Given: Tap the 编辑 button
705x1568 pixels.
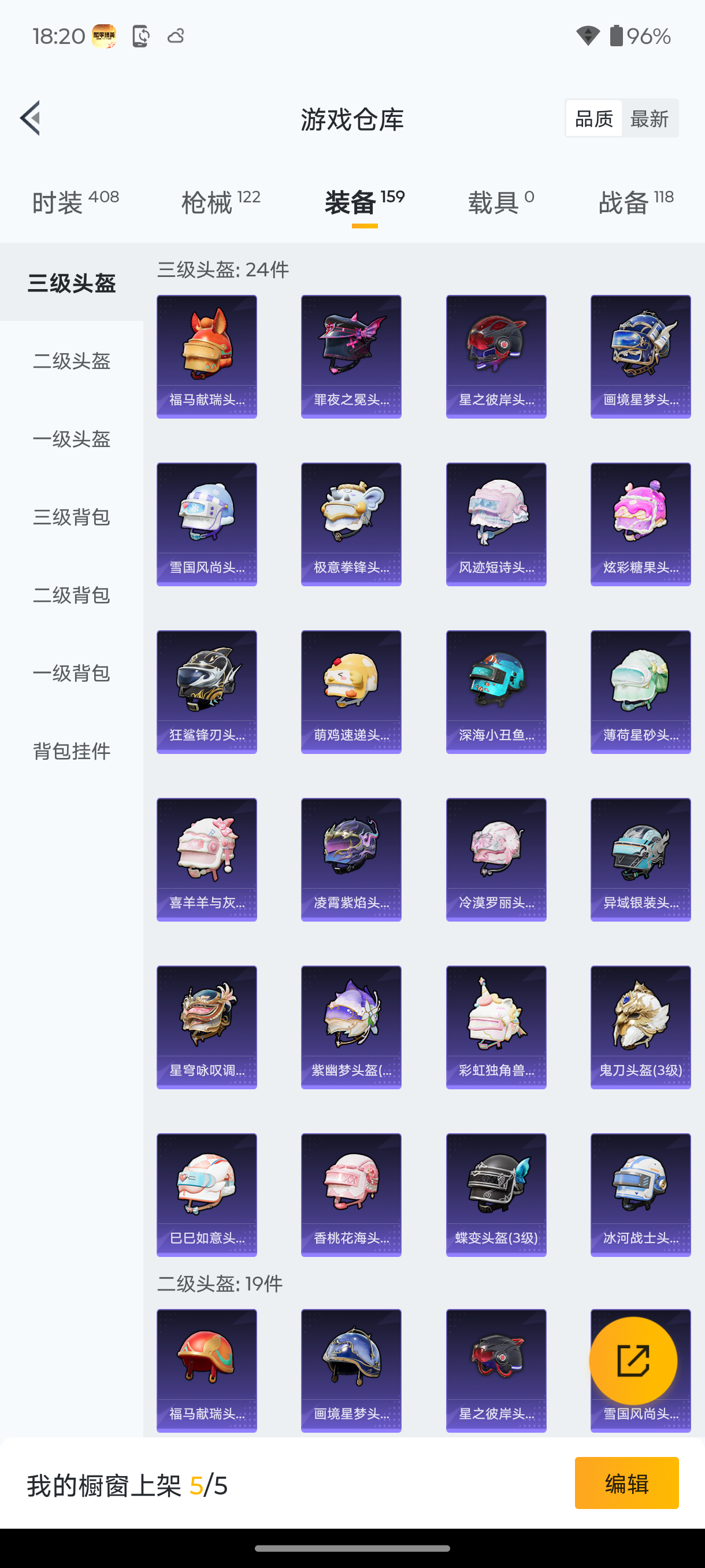Looking at the screenshot, I should [626, 1483].
